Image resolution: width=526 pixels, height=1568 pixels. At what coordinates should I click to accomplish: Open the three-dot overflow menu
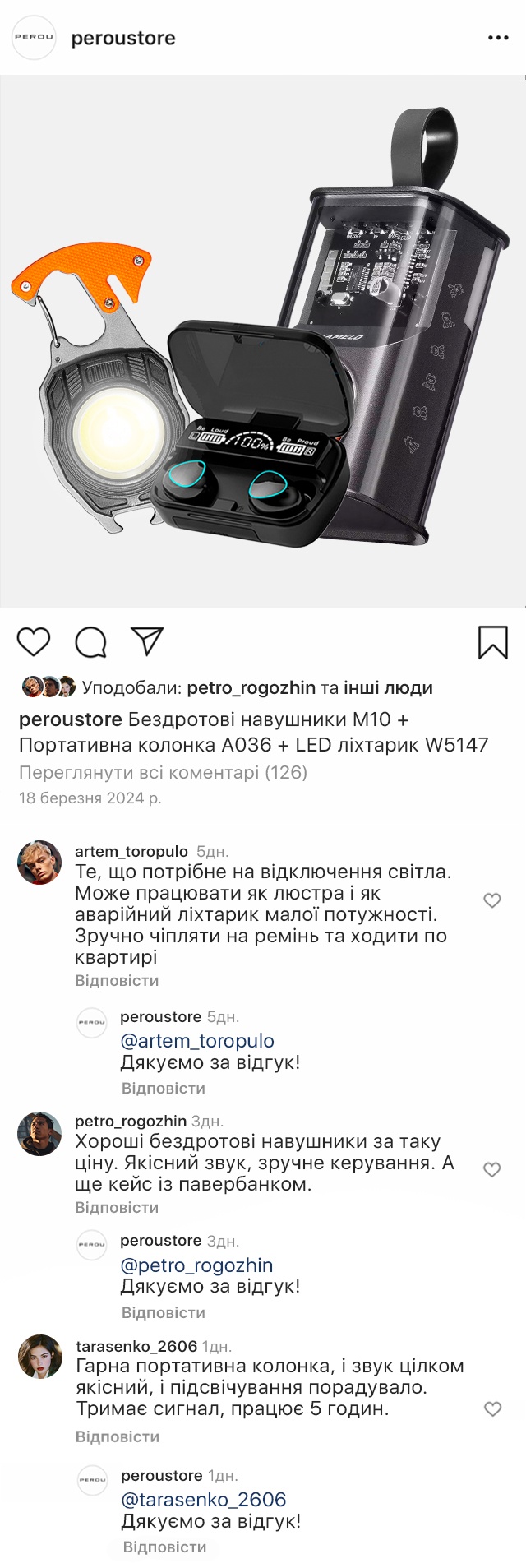tap(498, 38)
